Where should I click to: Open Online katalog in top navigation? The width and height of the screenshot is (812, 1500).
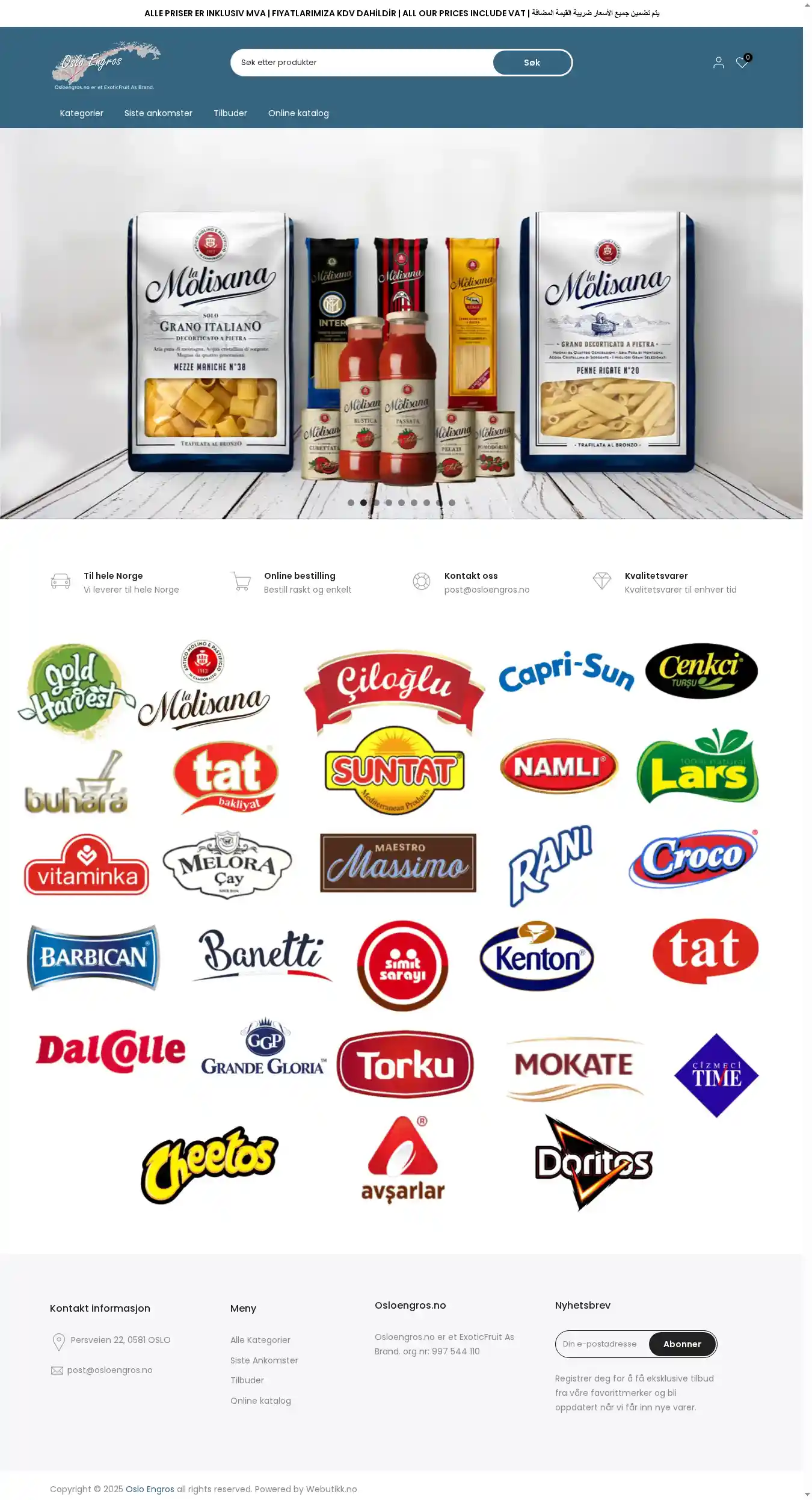298,113
